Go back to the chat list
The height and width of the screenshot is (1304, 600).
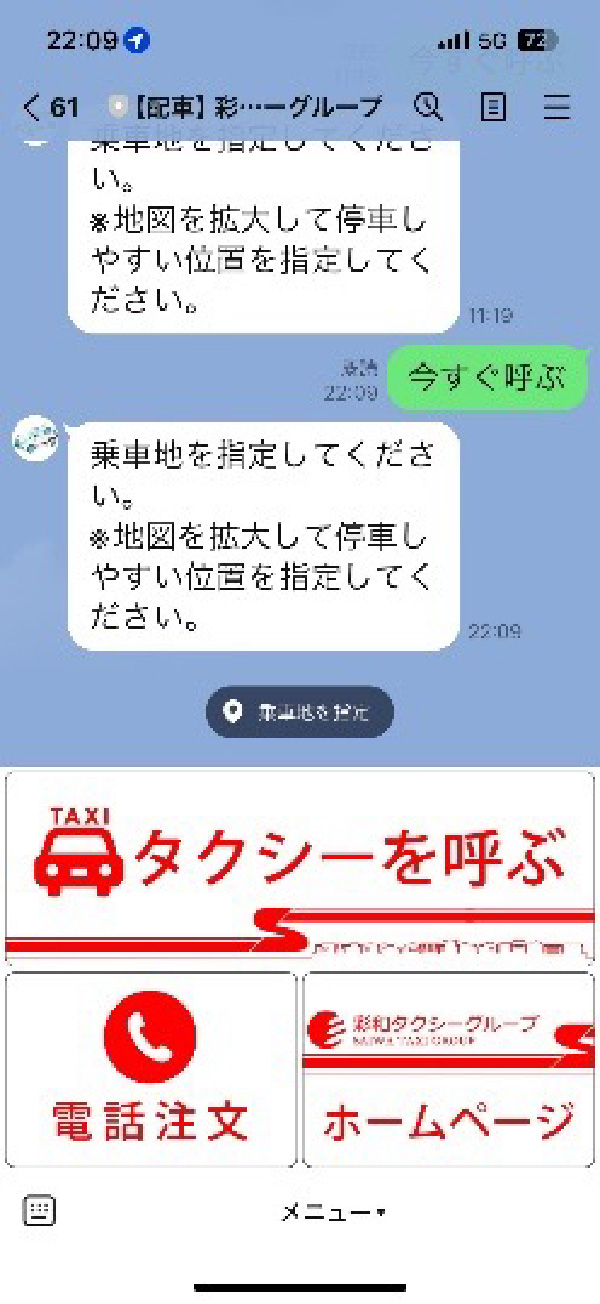[x=34, y=107]
